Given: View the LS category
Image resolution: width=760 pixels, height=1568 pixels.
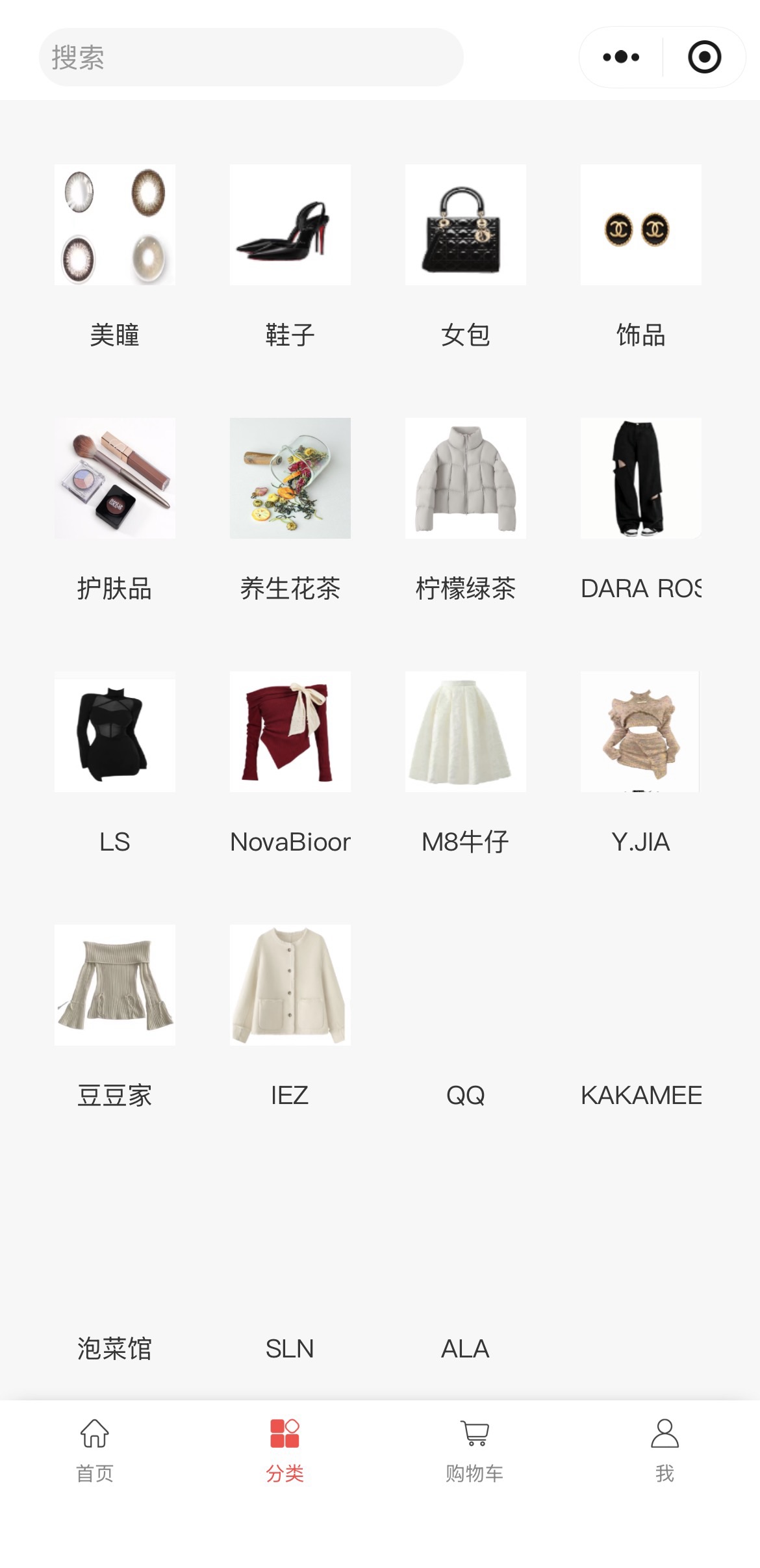Looking at the screenshot, I should tap(115, 732).
